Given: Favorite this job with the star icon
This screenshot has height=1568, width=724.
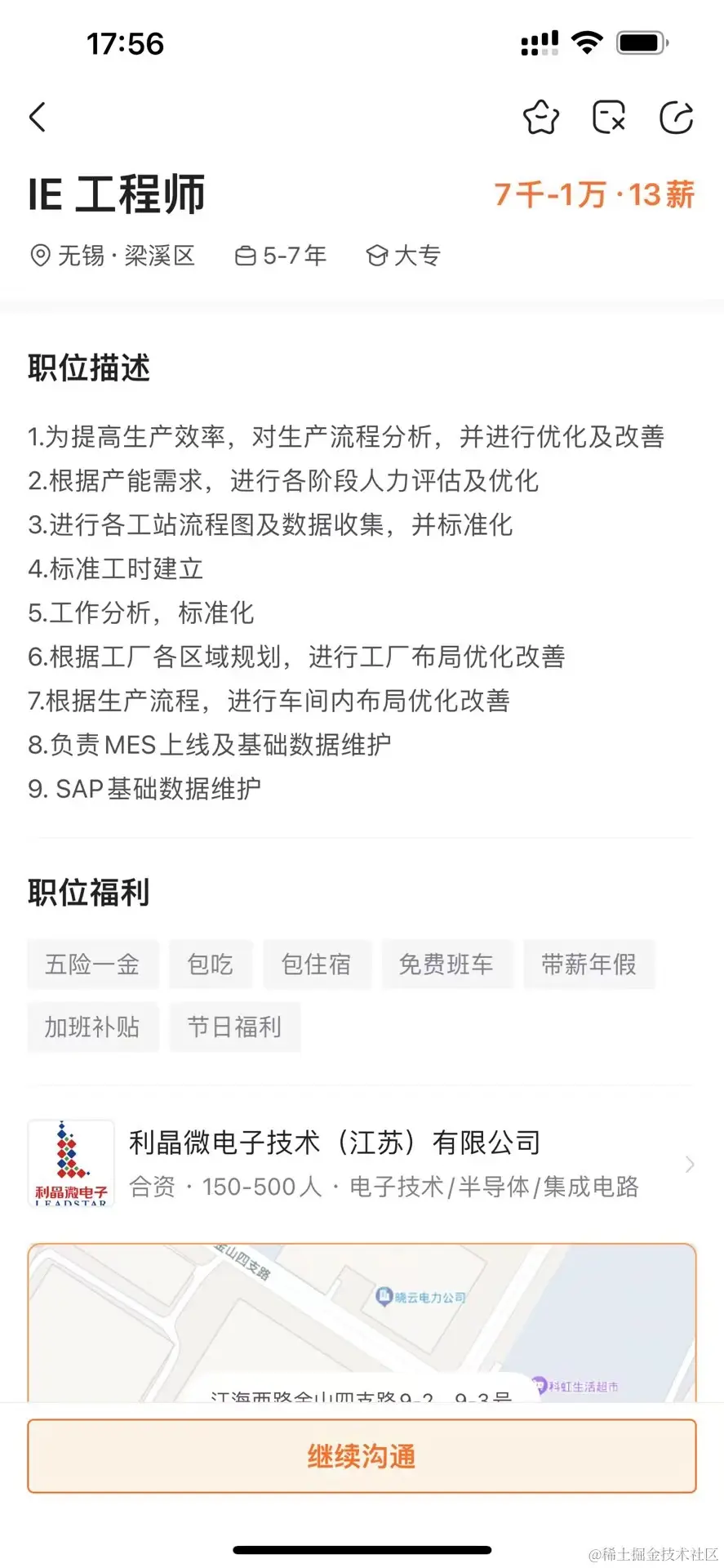Looking at the screenshot, I should pyautogui.click(x=541, y=118).
